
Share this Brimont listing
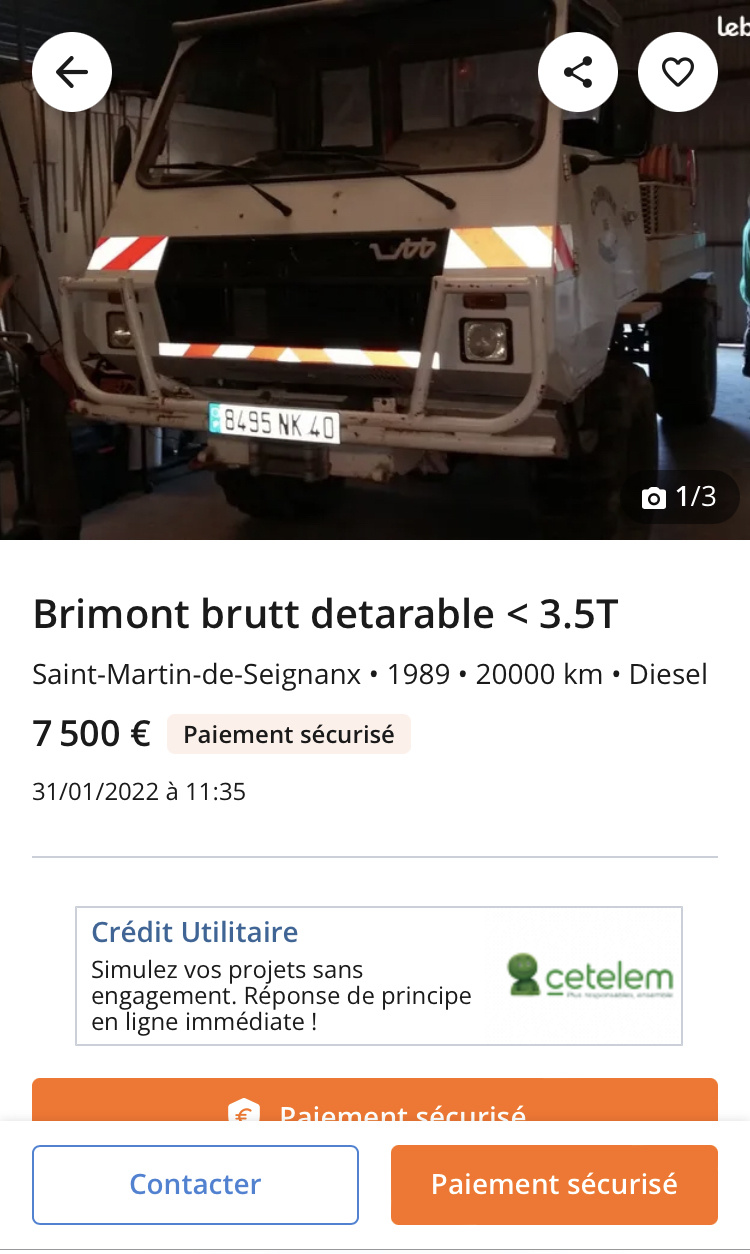[578, 72]
